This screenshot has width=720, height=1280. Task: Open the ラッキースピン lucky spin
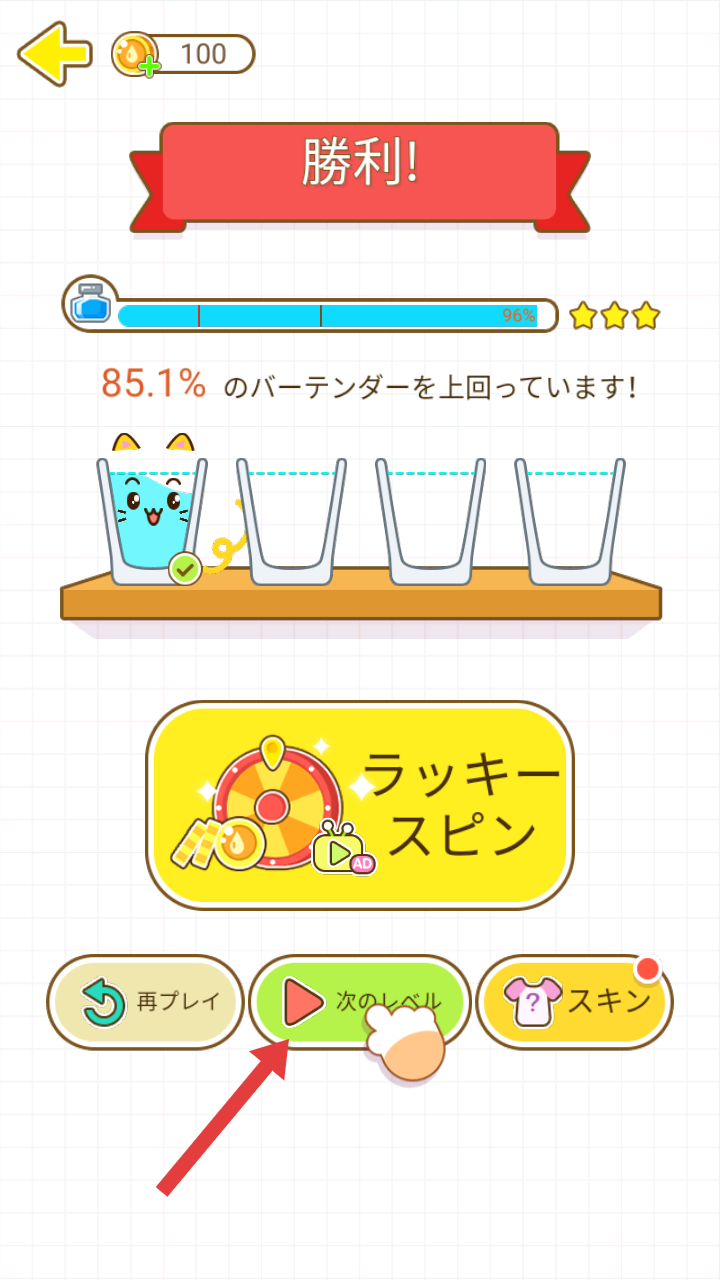tap(360, 805)
